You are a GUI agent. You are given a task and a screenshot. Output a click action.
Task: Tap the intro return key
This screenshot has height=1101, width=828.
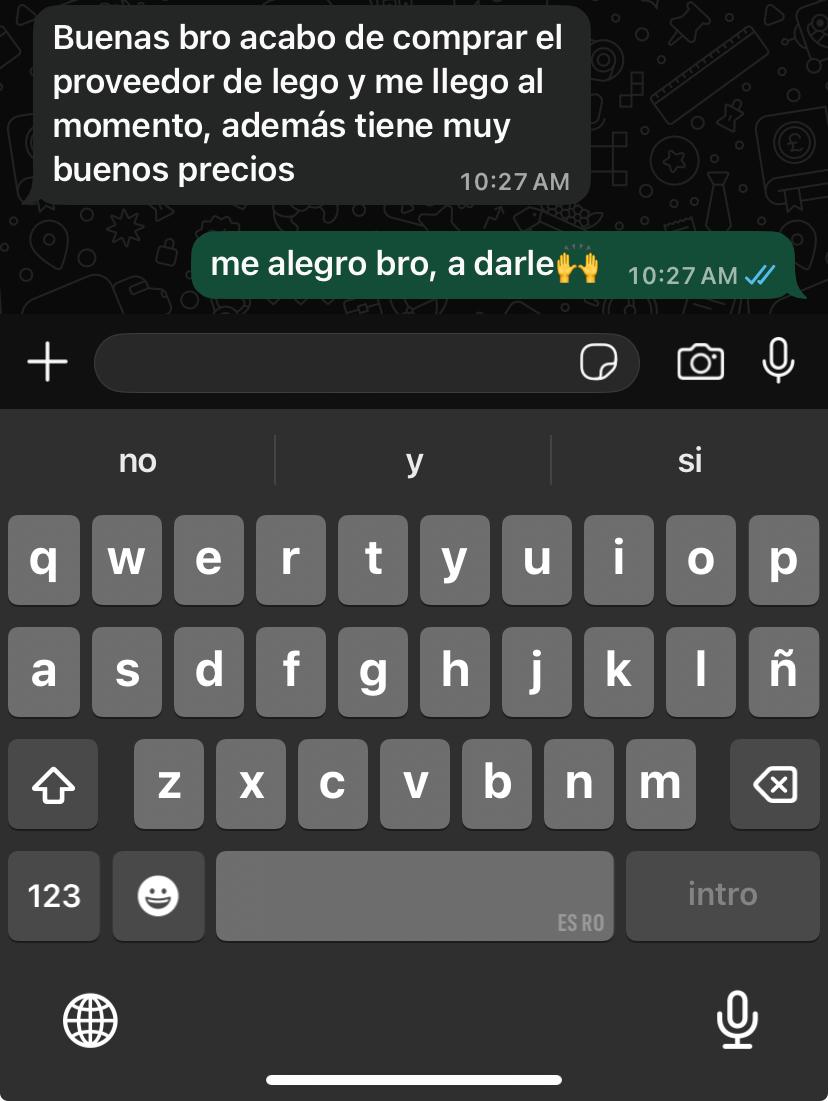723,895
